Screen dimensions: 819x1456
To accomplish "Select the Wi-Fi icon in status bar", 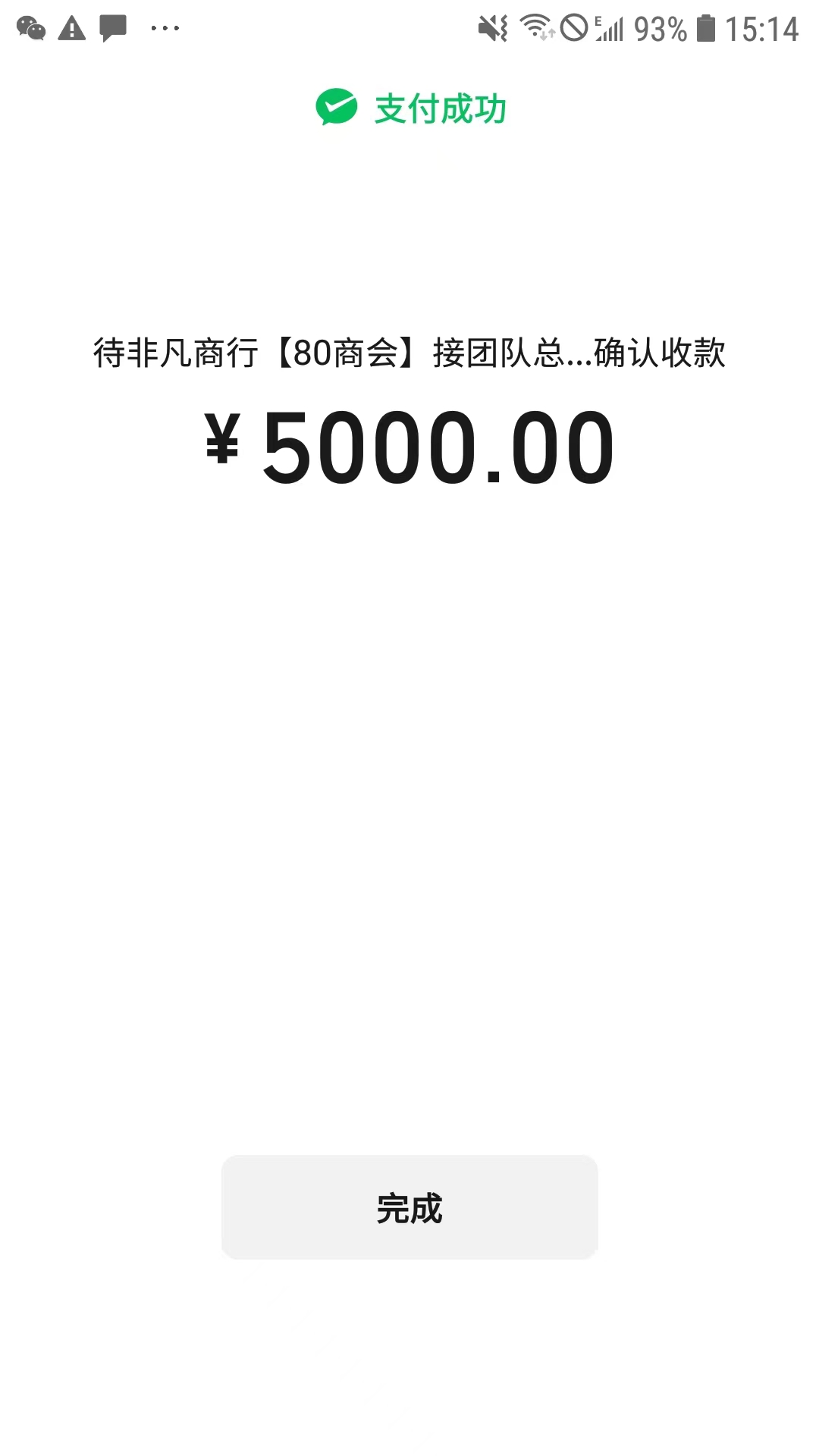I will [x=535, y=25].
